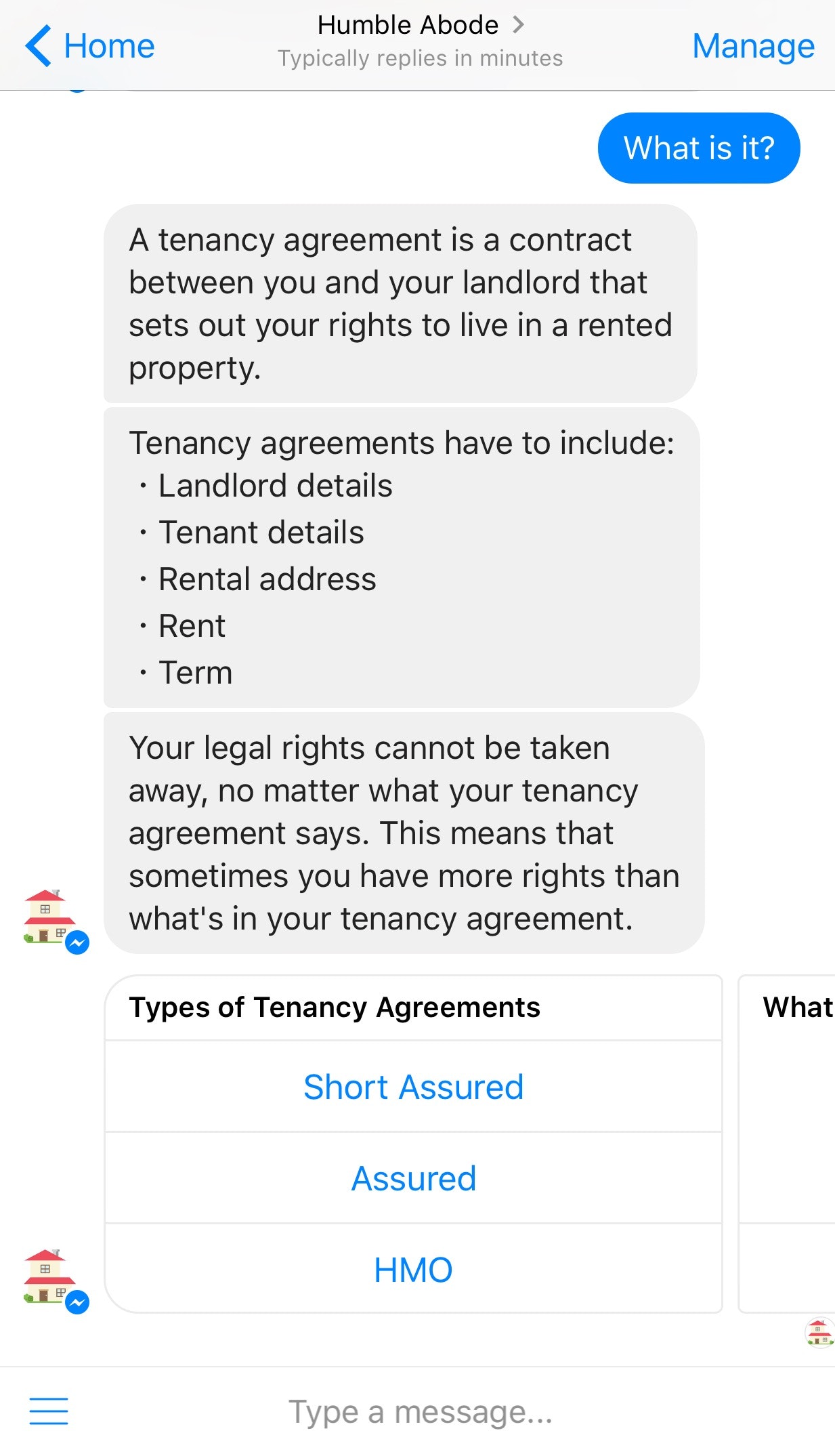
Task: Focus the Type a message field
Action: coord(420,1412)
